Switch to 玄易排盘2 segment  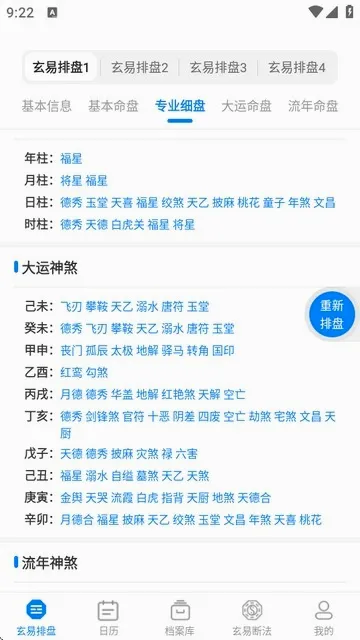click(x=140, y=67)
